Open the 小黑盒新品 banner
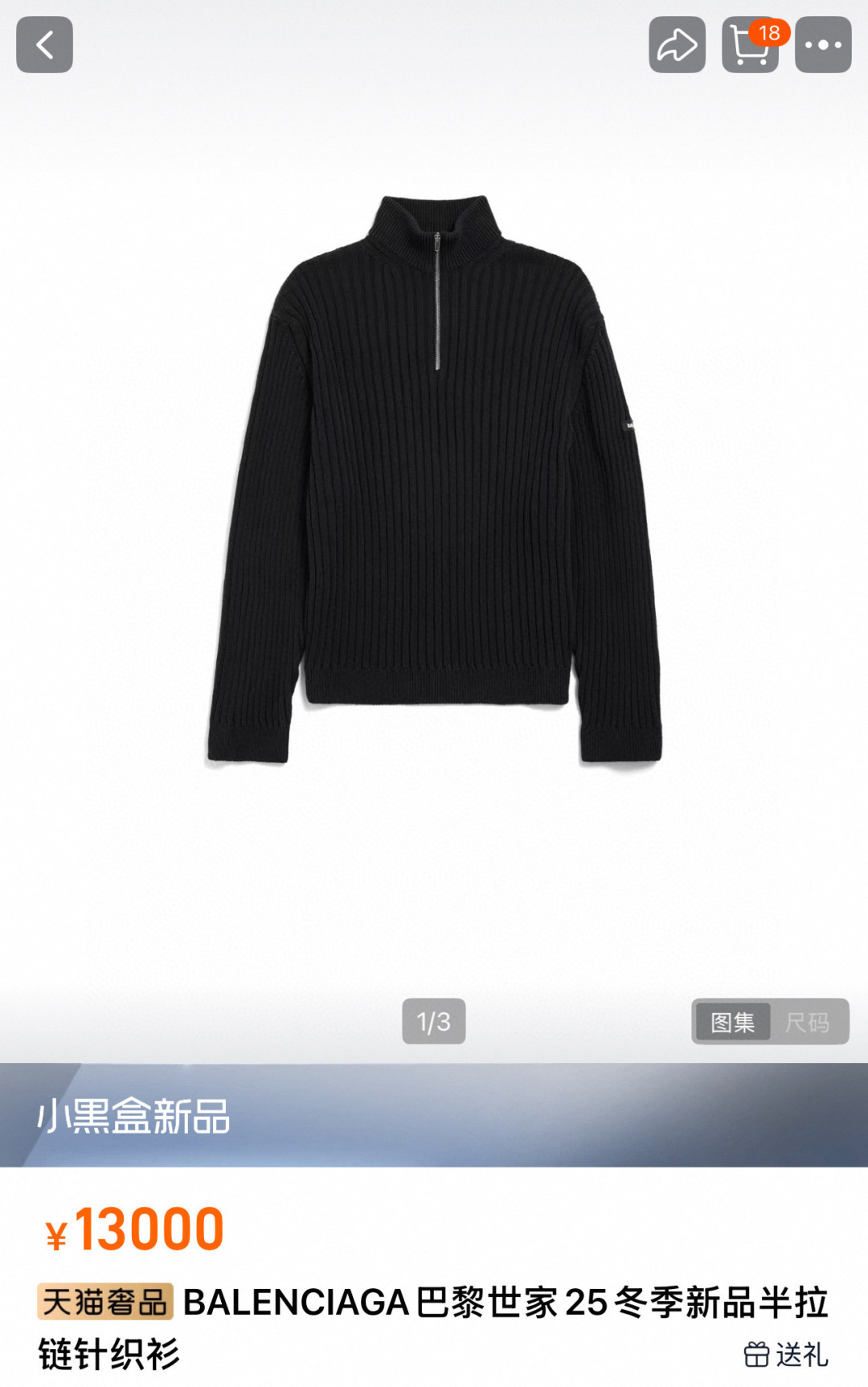This screenshot has width=868, height=1387. coord(434,1115)
